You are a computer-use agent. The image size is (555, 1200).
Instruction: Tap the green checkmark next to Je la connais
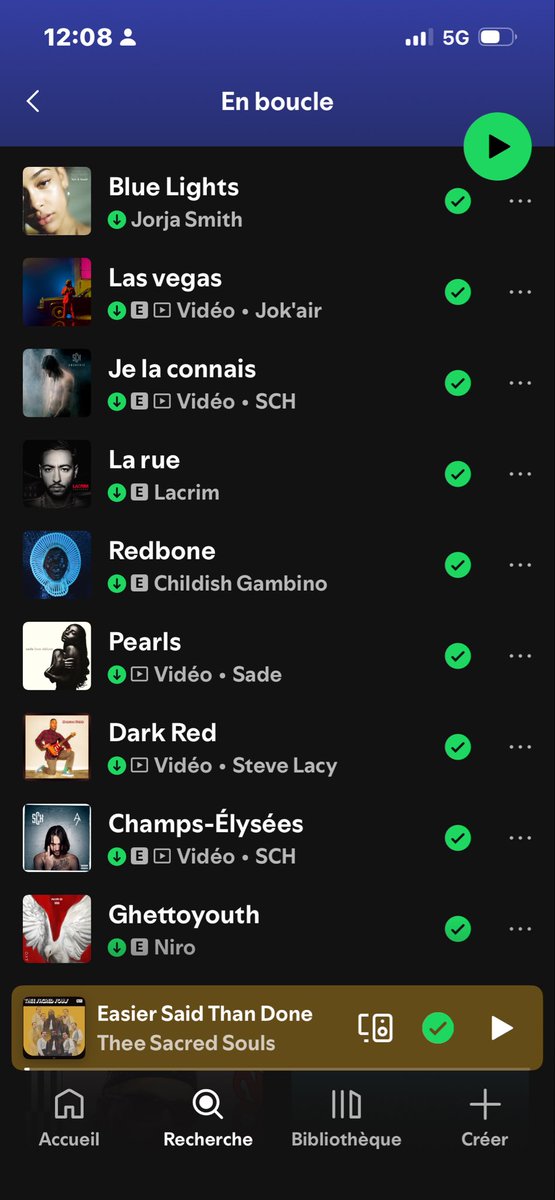458,383
